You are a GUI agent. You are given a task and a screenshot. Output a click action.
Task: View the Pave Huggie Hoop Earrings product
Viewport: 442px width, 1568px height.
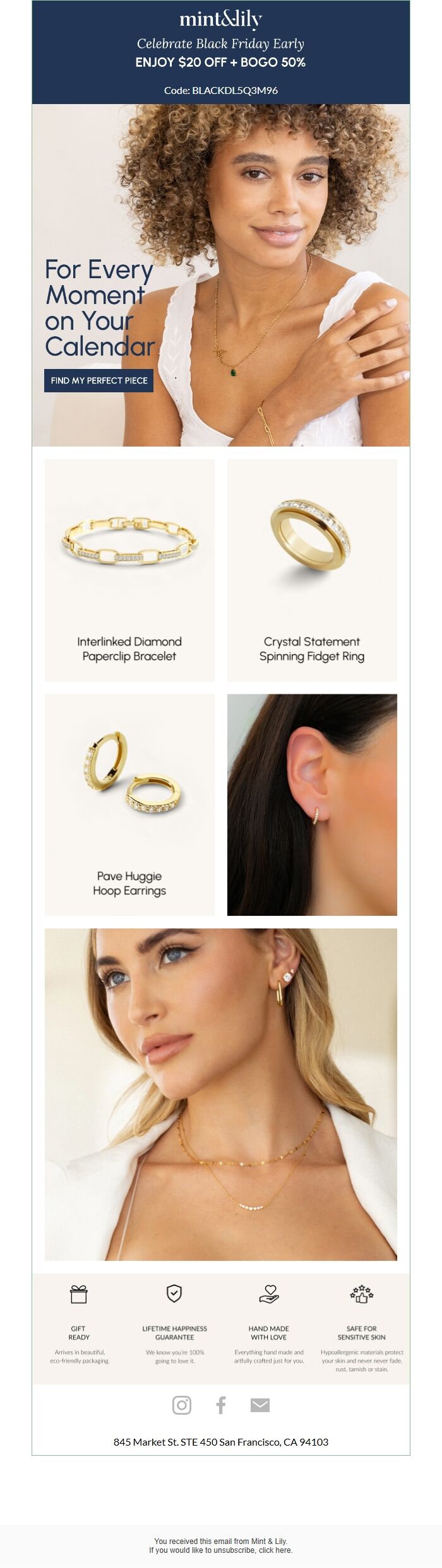click(x=129, y=804)
